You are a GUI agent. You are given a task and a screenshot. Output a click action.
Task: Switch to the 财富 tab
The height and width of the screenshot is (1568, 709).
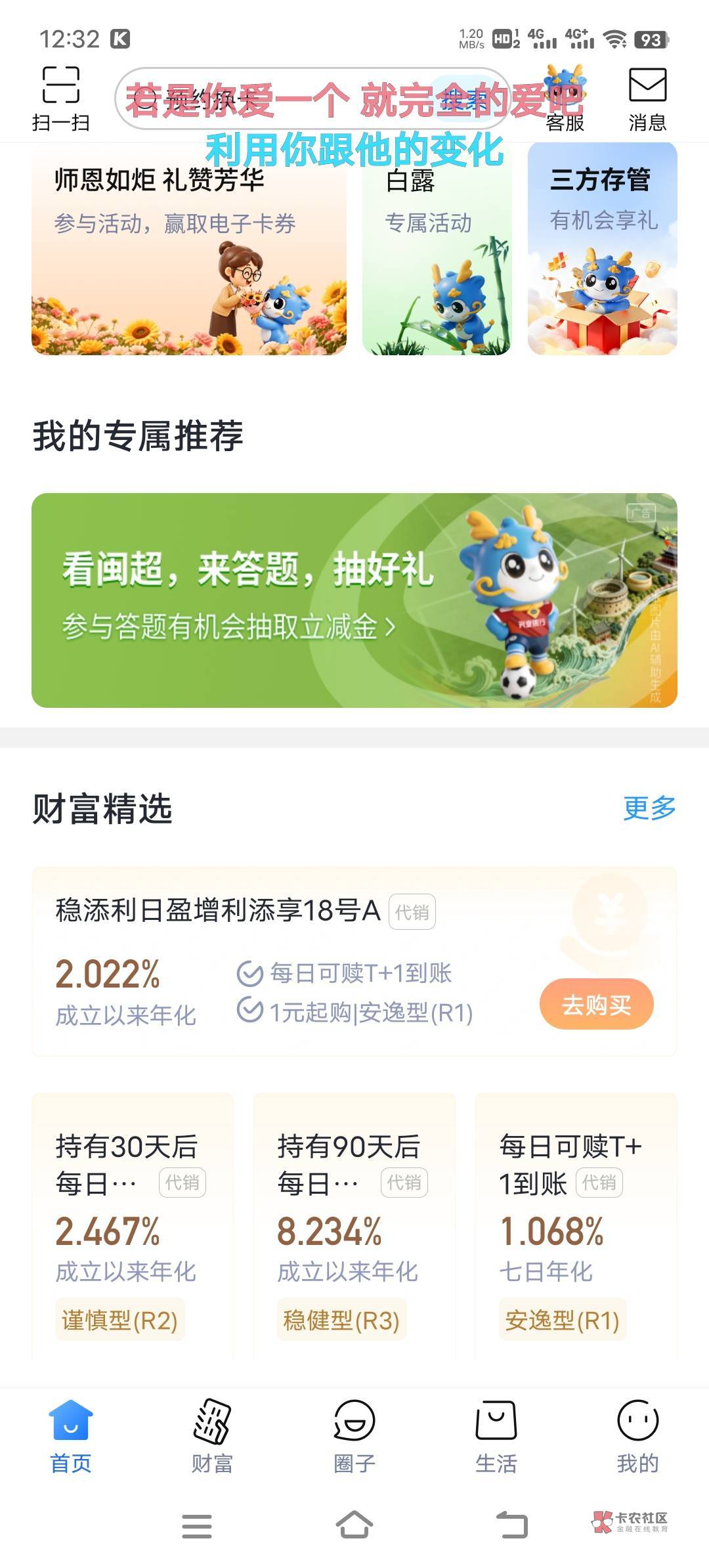[212, 1436]
